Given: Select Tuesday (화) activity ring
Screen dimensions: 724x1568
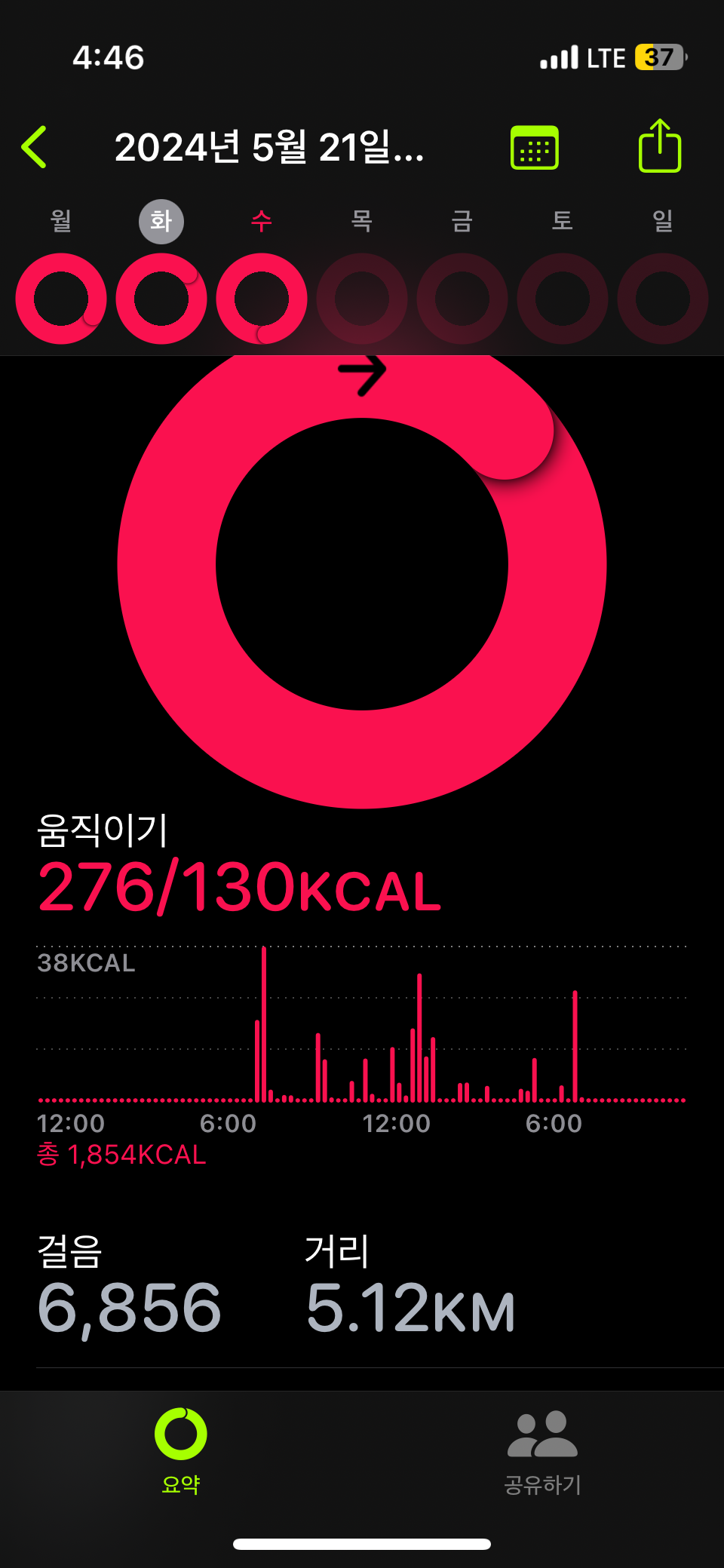Looking at the screenshot, I should click(161, 299).
